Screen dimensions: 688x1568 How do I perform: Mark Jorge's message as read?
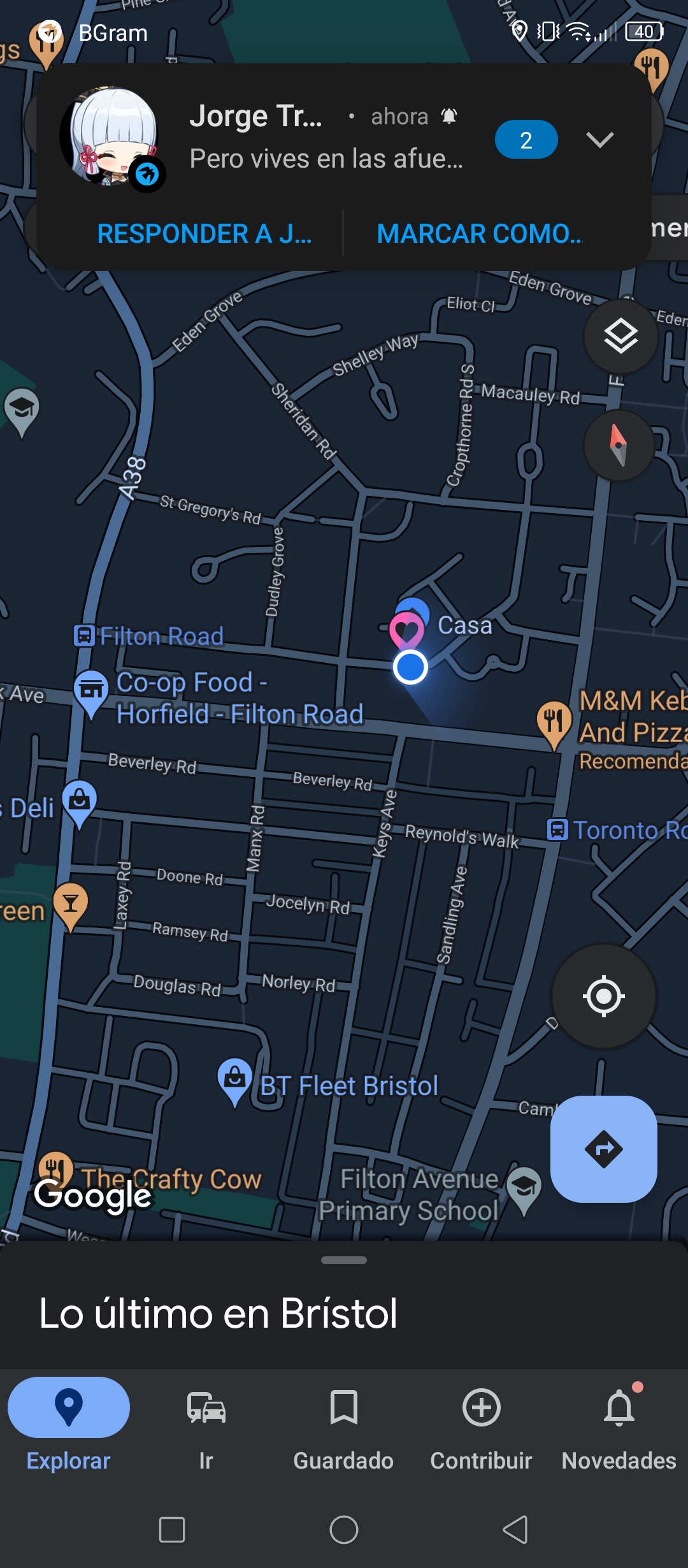pyautogui.click(x=479, y=234)
